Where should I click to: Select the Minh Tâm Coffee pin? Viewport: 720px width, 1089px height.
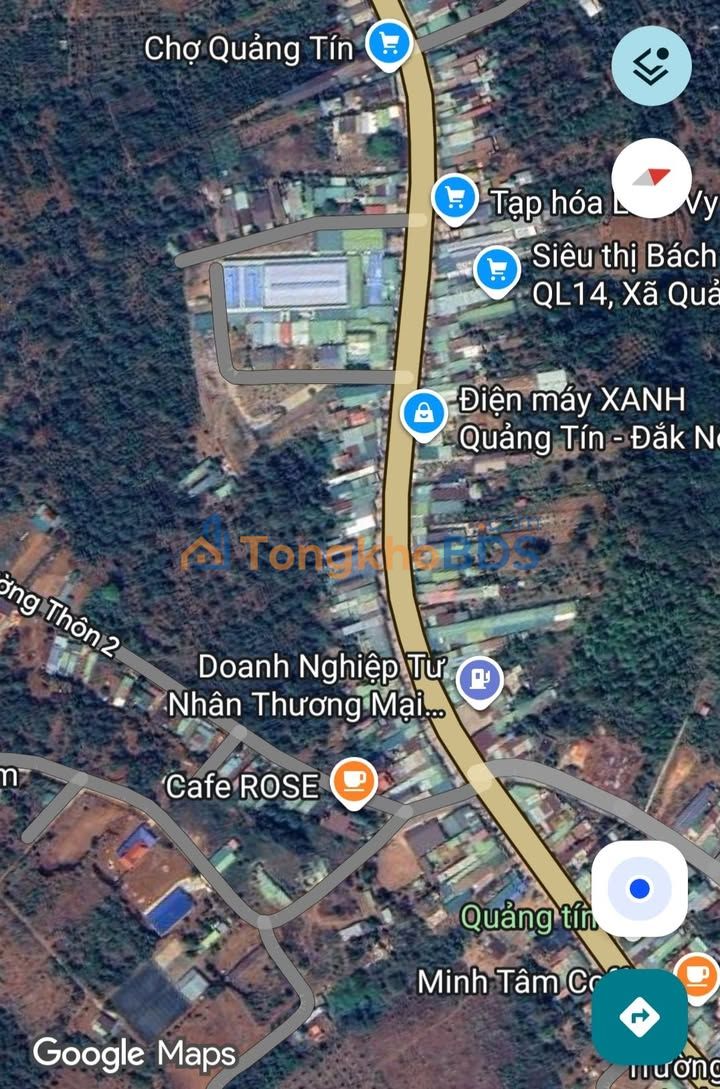[x=695, y=974]
